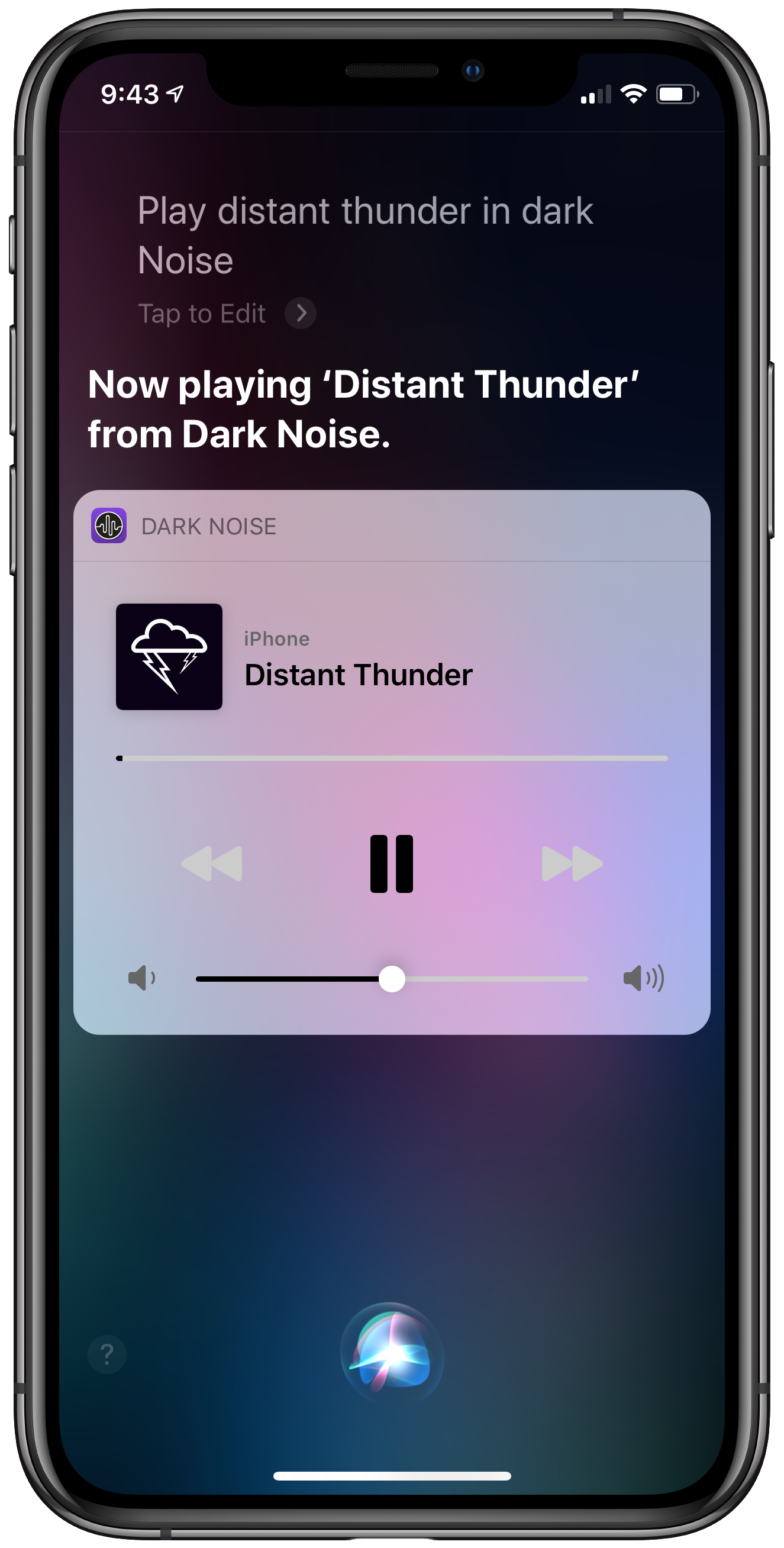
Task: Tap the low volume speaker icon
Action: tap(142, 978)
